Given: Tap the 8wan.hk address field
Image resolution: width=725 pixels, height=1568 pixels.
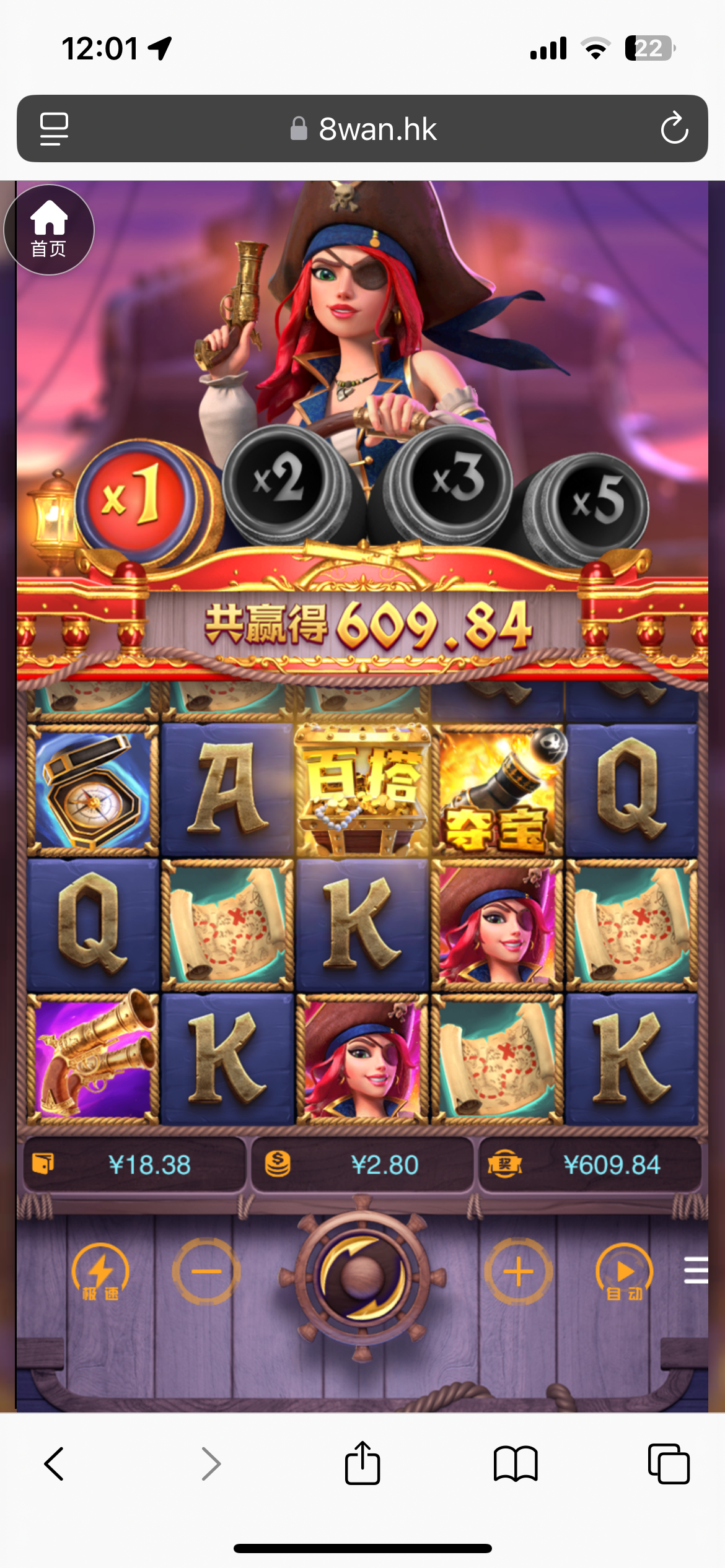Looking at the screenshot, I should click(362, 129).
